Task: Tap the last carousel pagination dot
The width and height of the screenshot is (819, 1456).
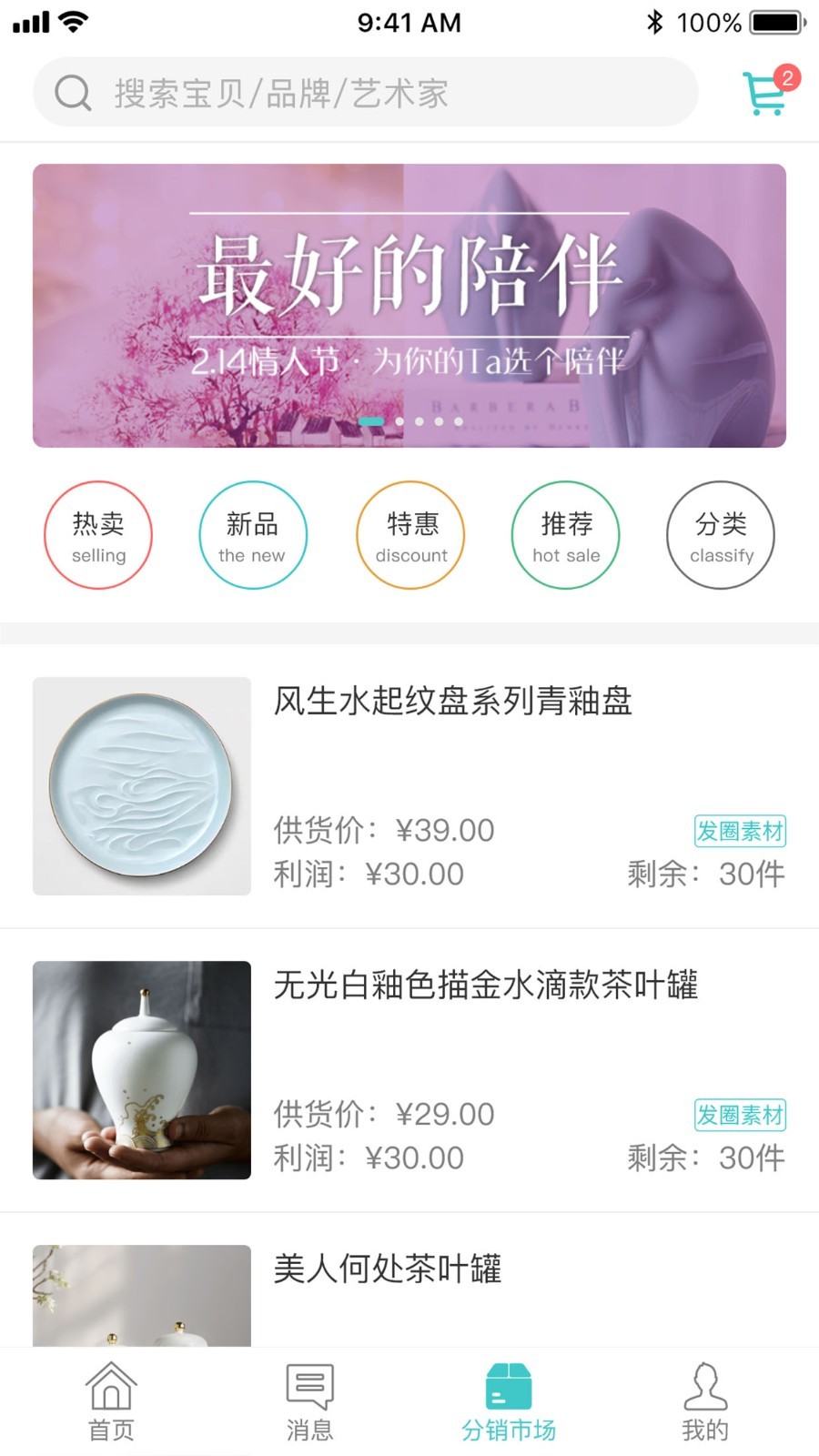Action: 460,421
